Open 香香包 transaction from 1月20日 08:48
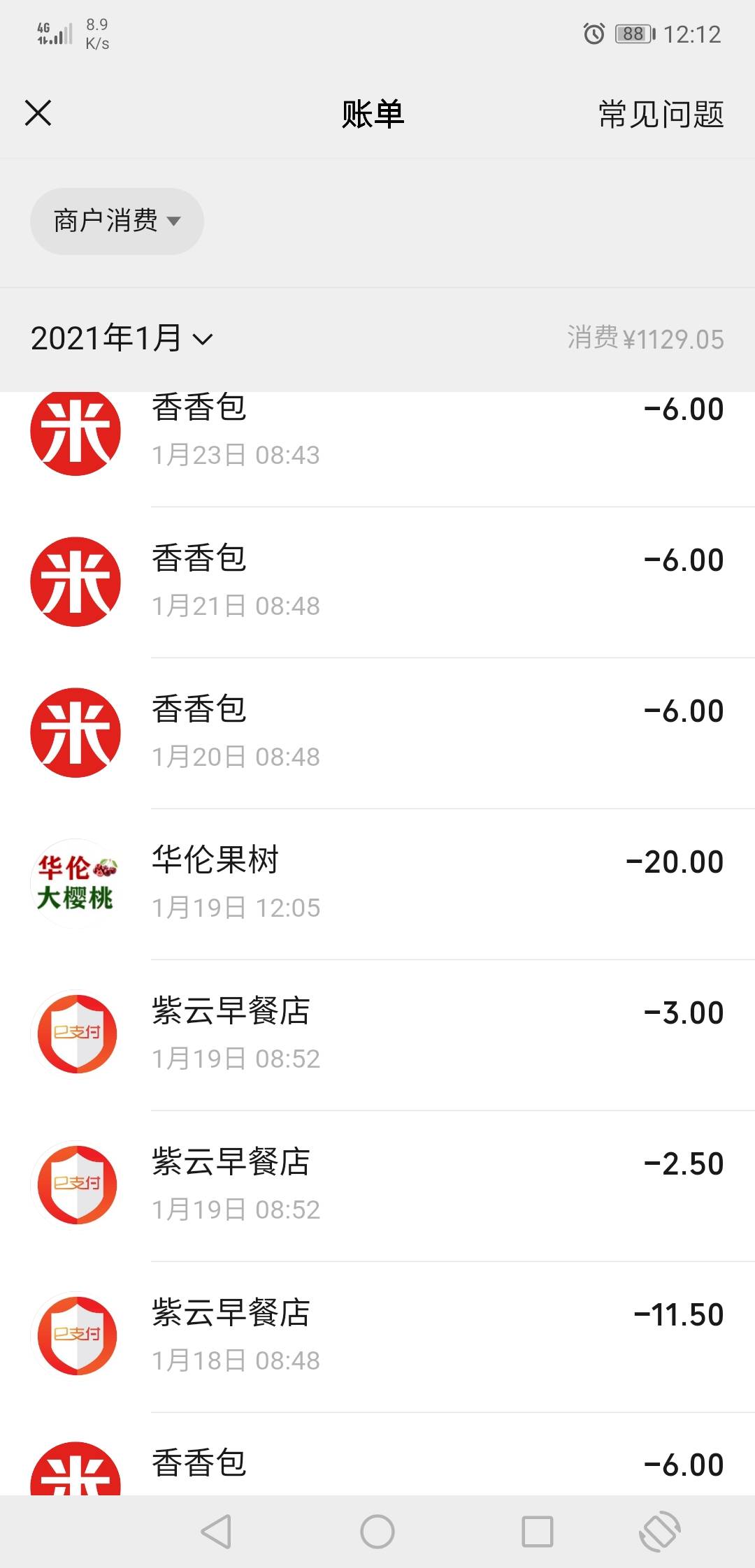 [377, 734]
